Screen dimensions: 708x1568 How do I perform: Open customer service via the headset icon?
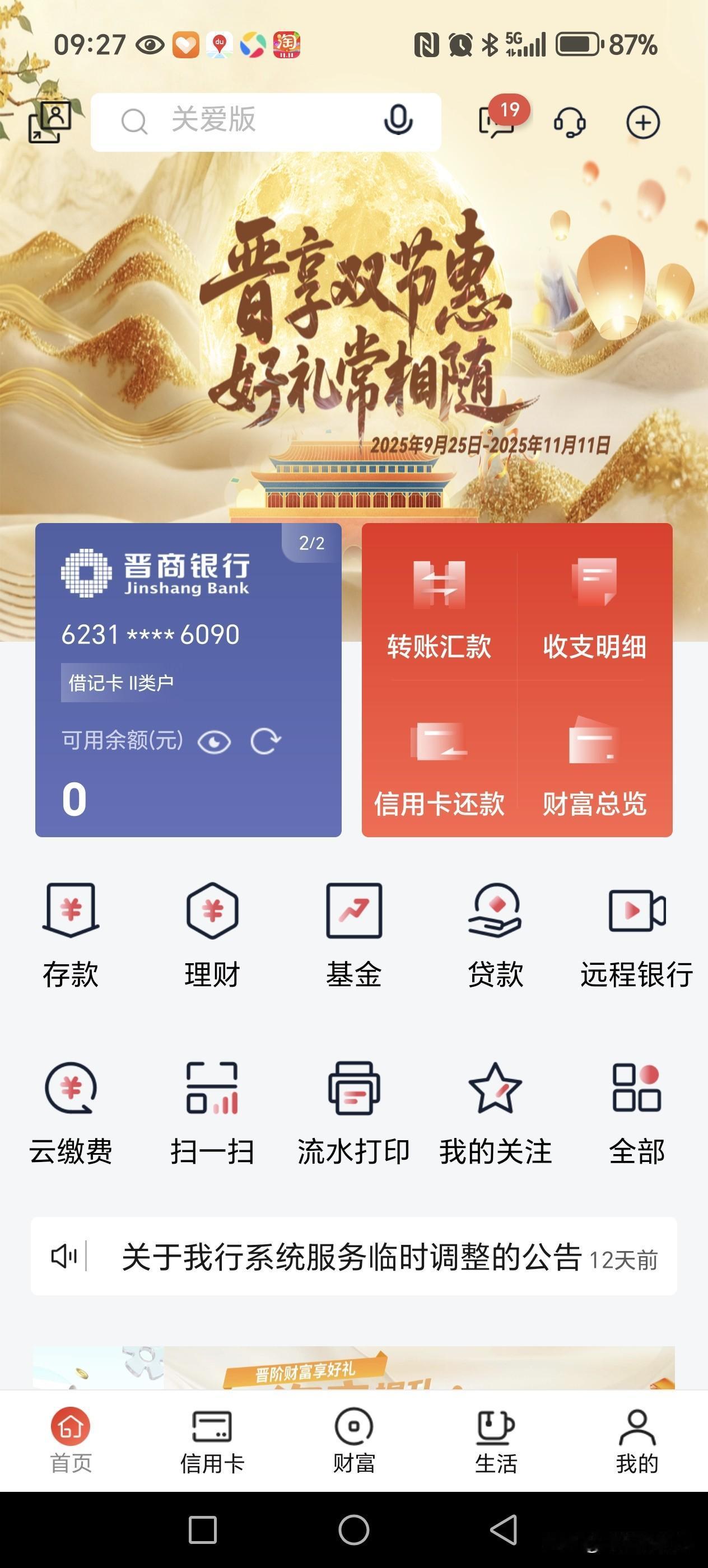coord(570,122)
